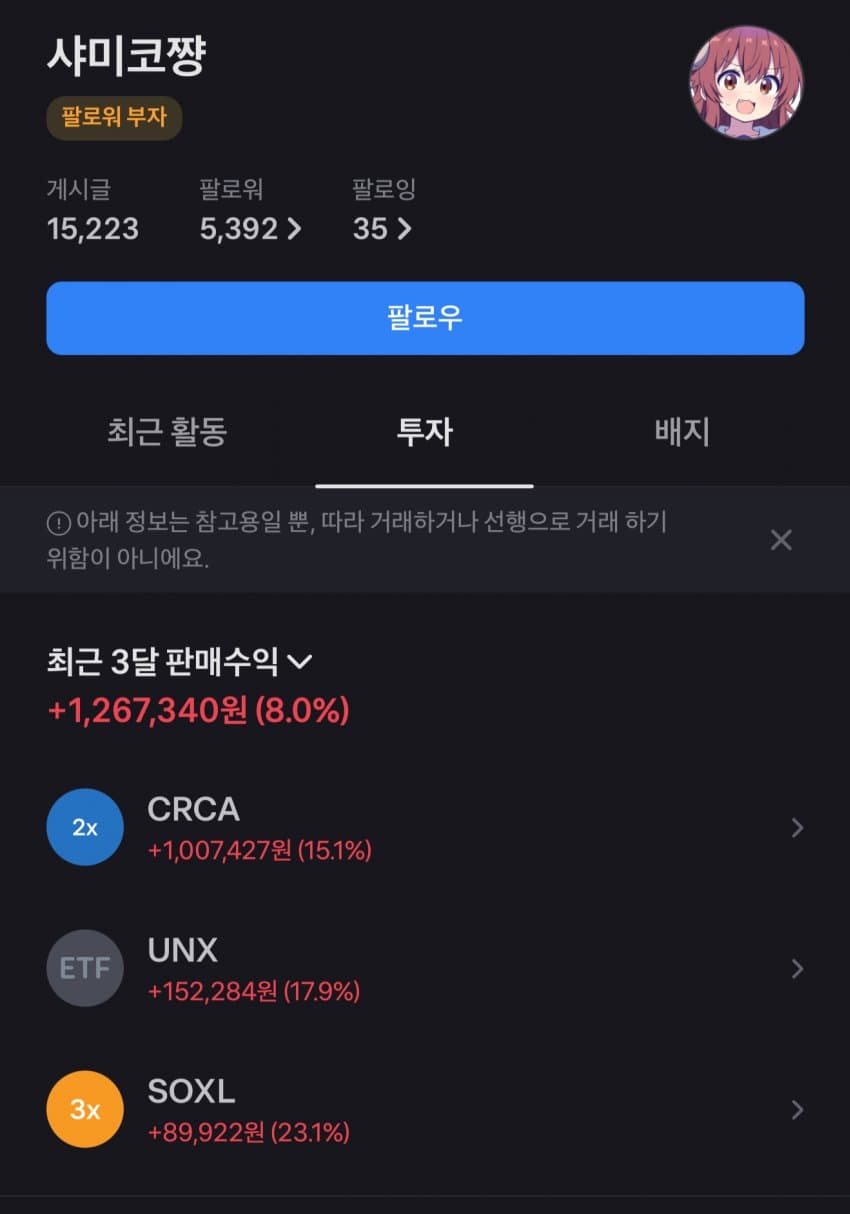Viewport: 850px width, 1214px height.
Task: Dismiss the reference info notice
Action: [x=781, y=540]
